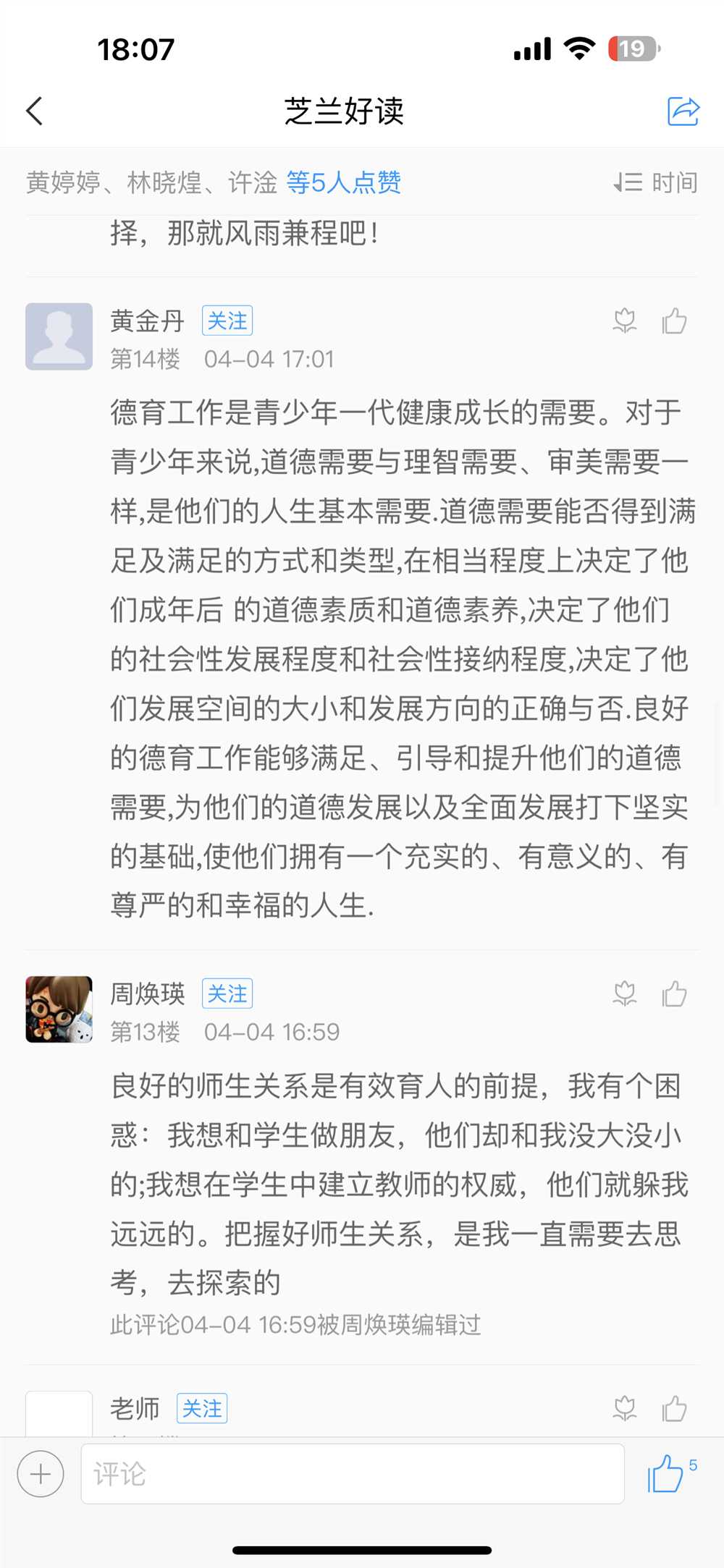Go back using the top-left arrow
This screenshot has height=1568, width=724.
(x=35, y=111)
